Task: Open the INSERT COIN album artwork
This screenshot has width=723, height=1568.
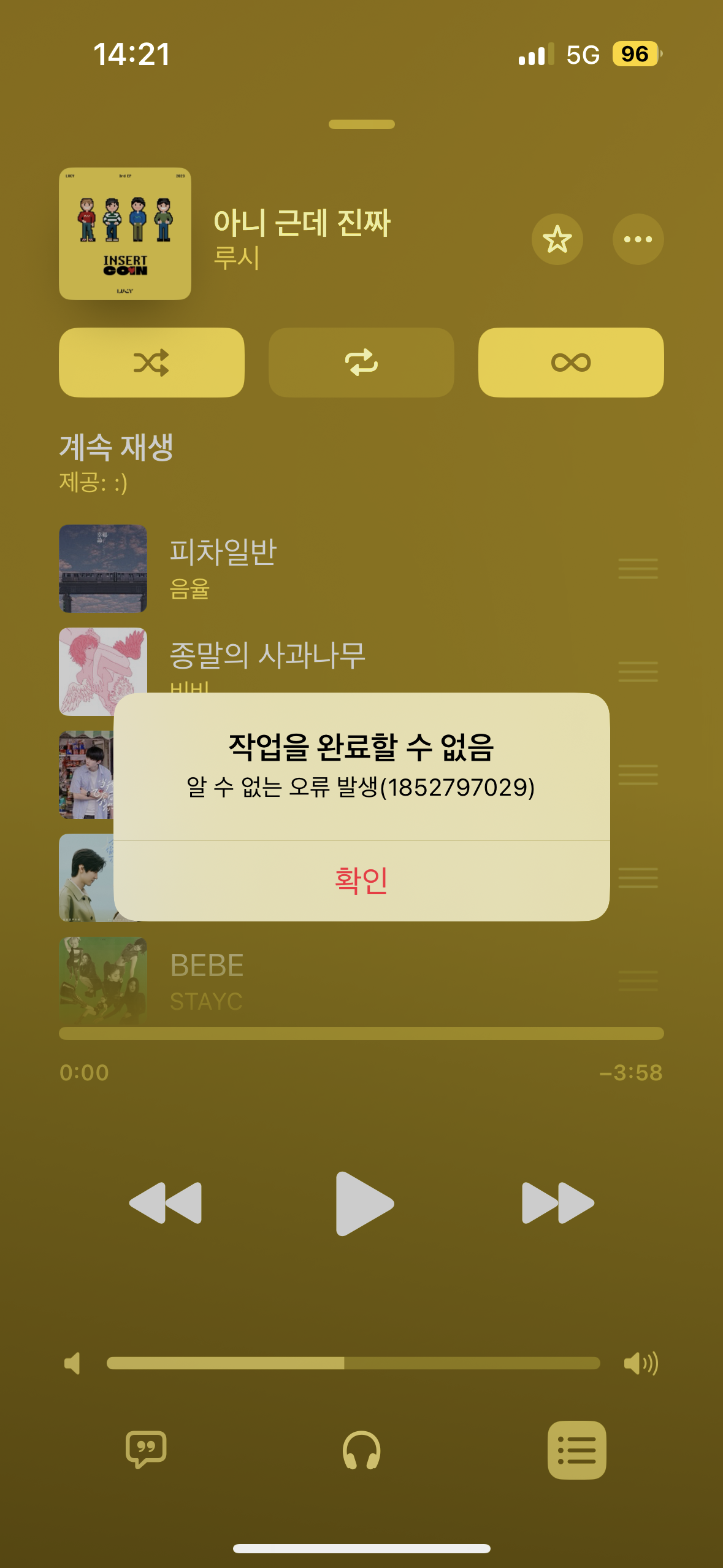Action: tap(125, 234)
